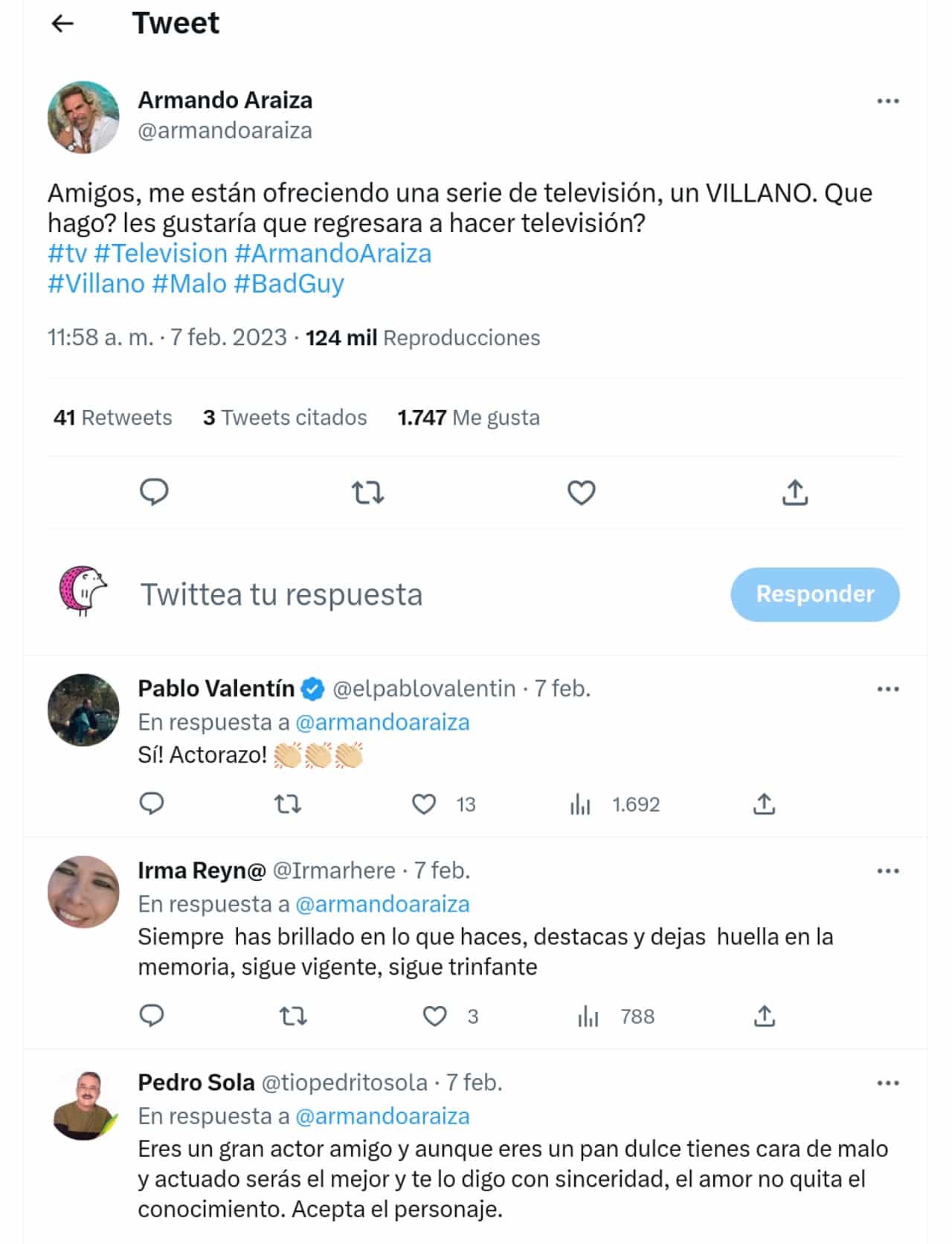This screenshot has height=1244, width=952.
Task: Open overflow menu on Pedro Sola's reply
Action: pyautogui.click(x=887, y=1083)
